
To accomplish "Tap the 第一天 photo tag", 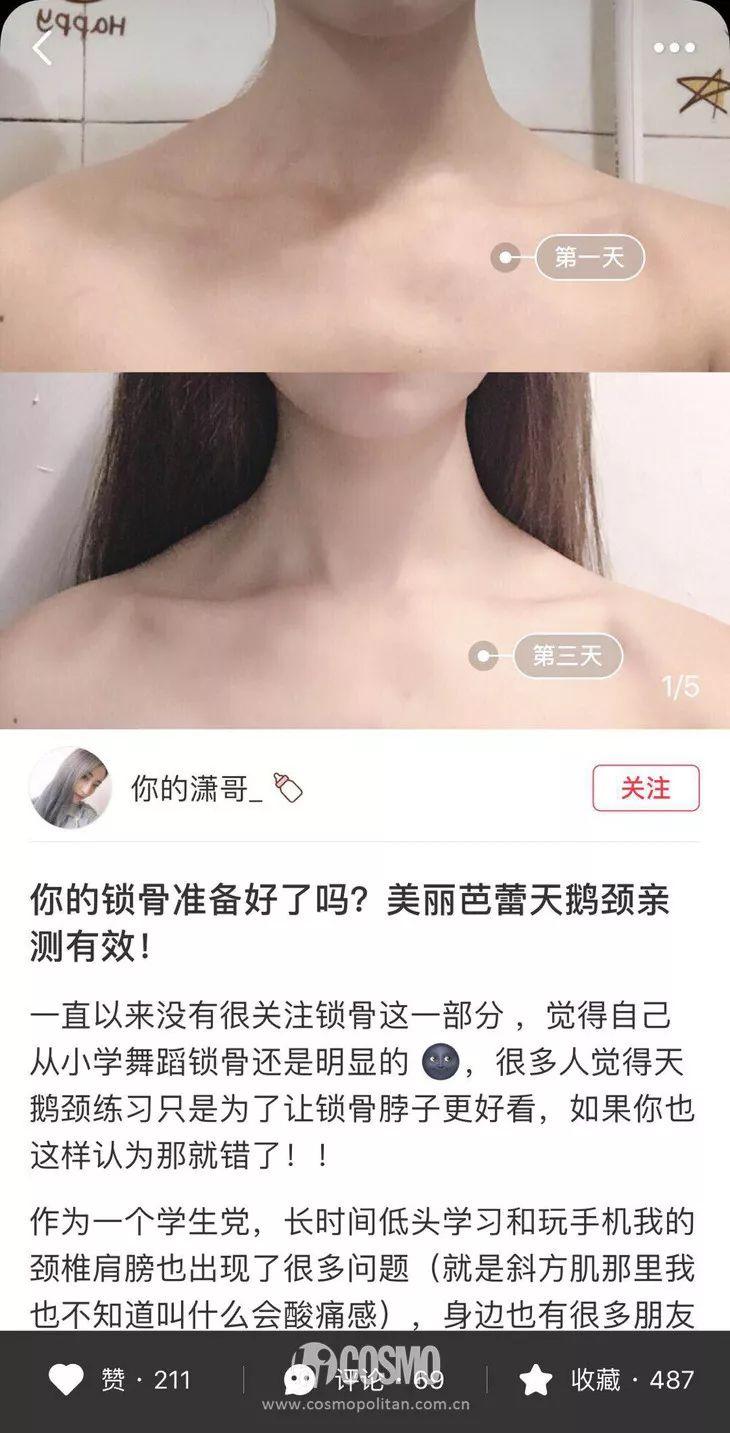I will tap(589, 258).
